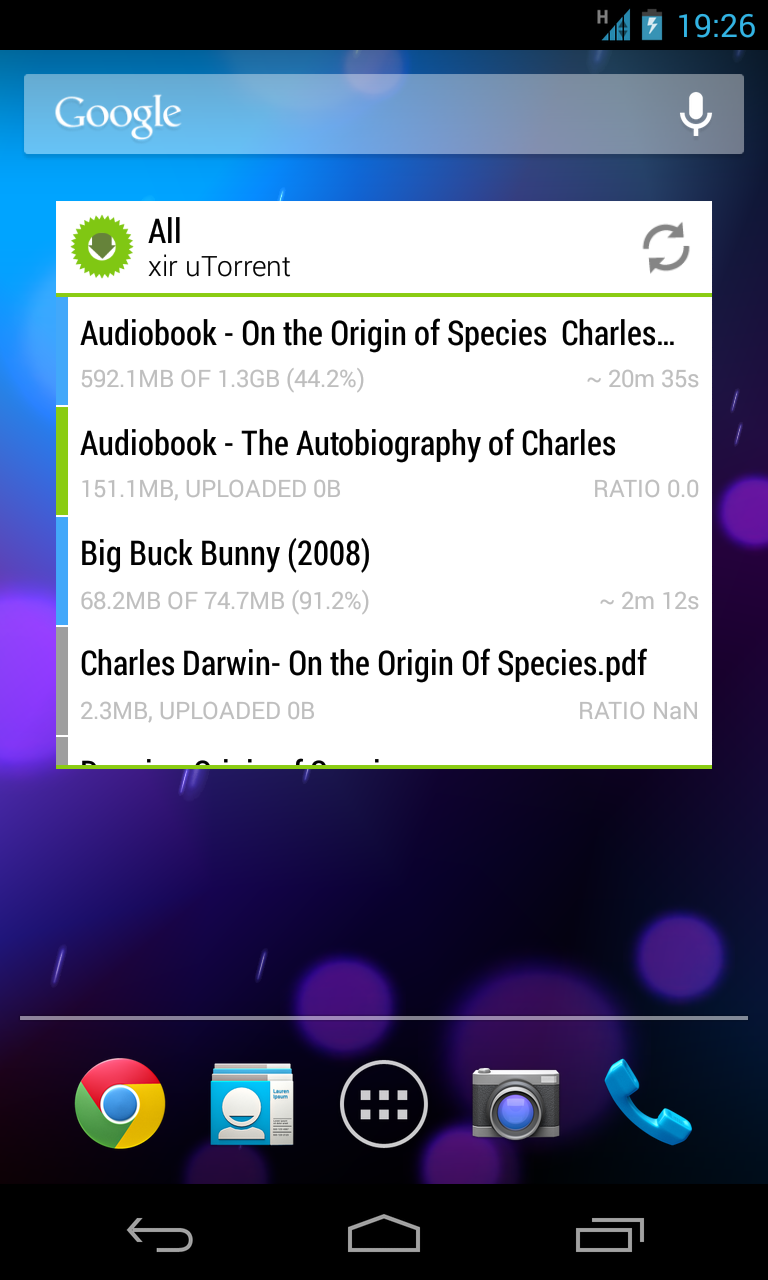Image resolution: width=768 pixels, height=1280 pixels.
Task: Open the On the Origin of Species audiobook torrent
Action: 385,352
